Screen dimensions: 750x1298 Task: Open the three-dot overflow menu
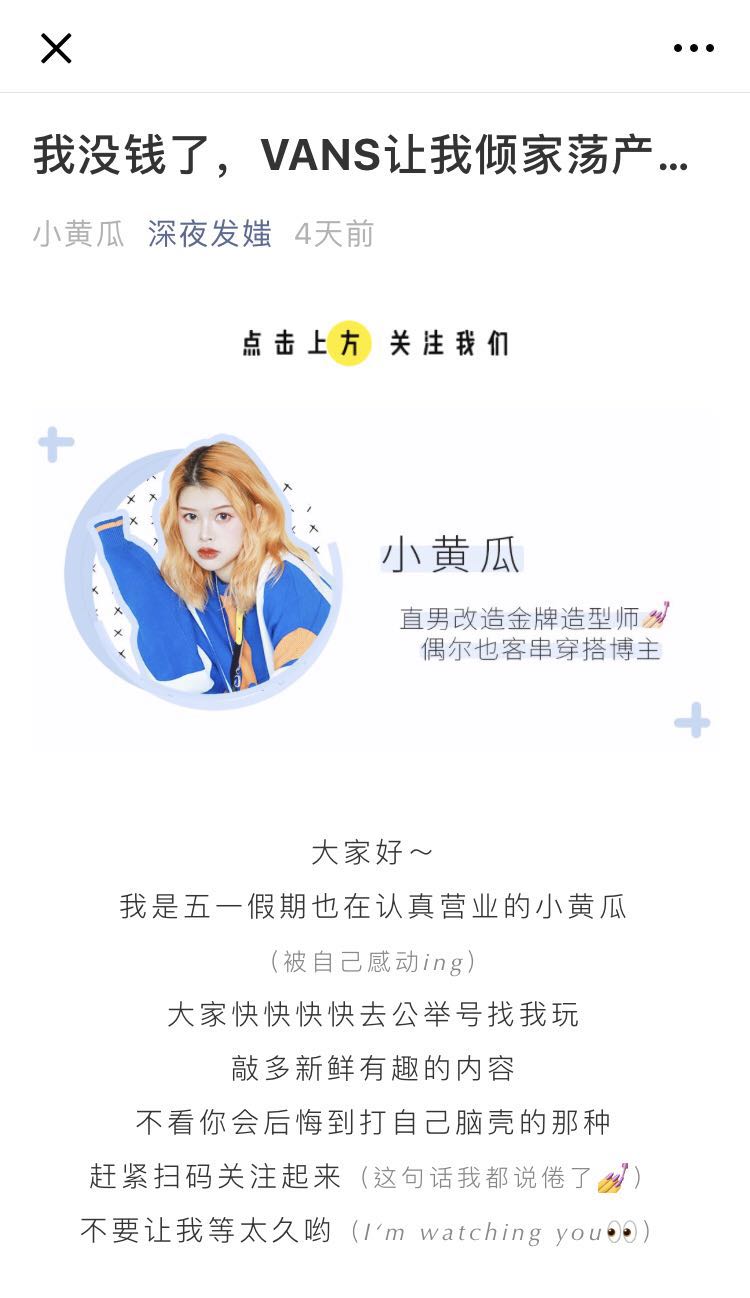pos(693,47)
